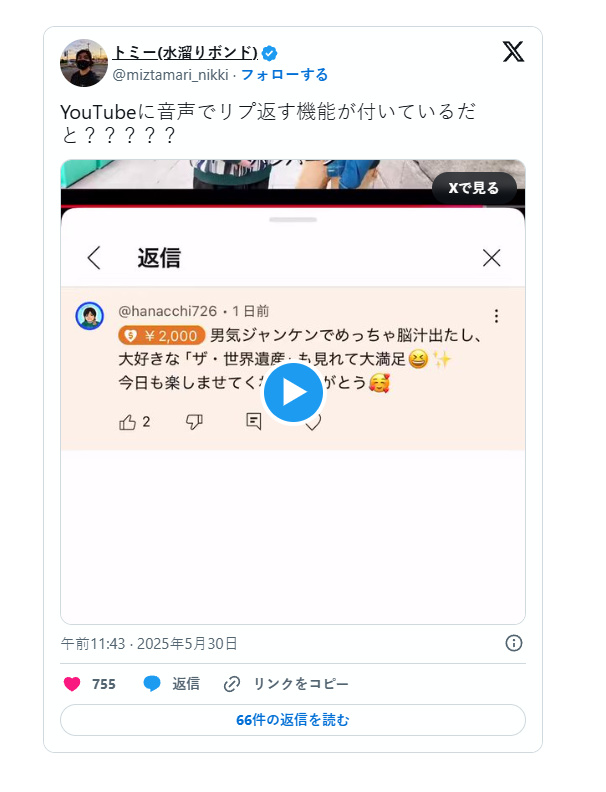Like the tweet with the heart icon

pyautogui.click(x=72, y=684)
